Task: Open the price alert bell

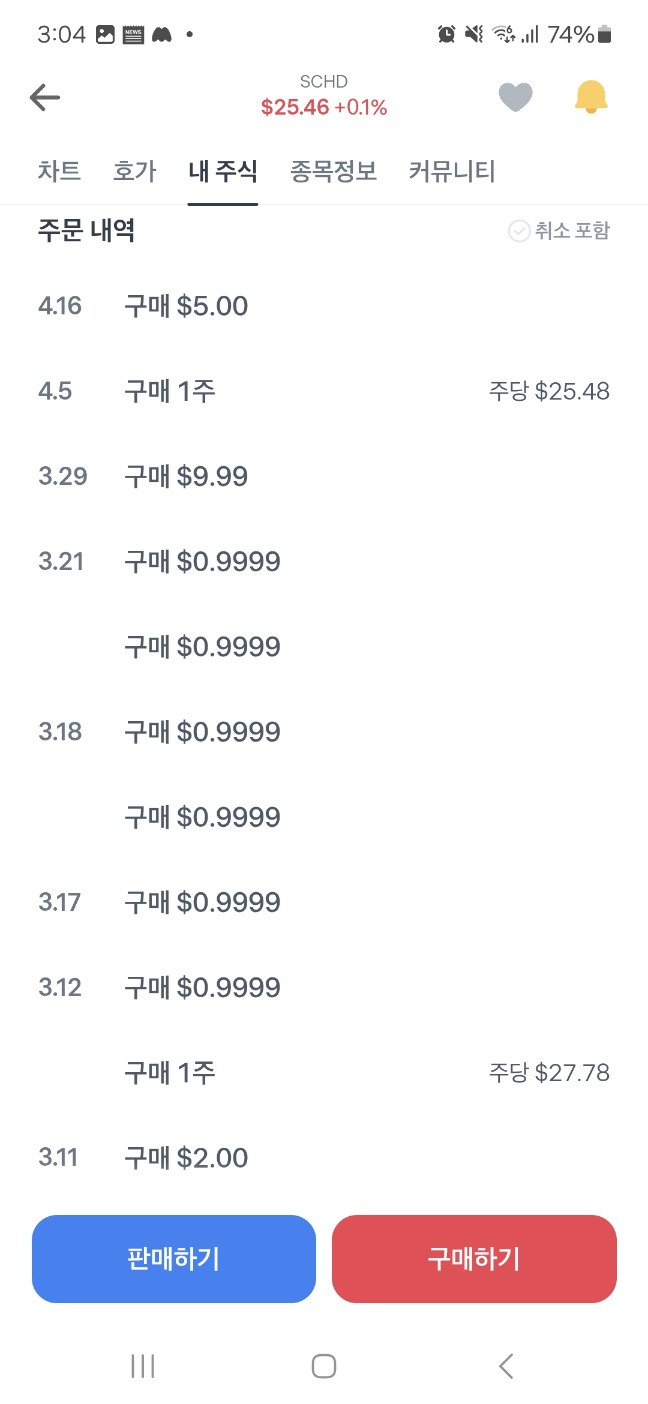Action: click(x=591, y=97)
